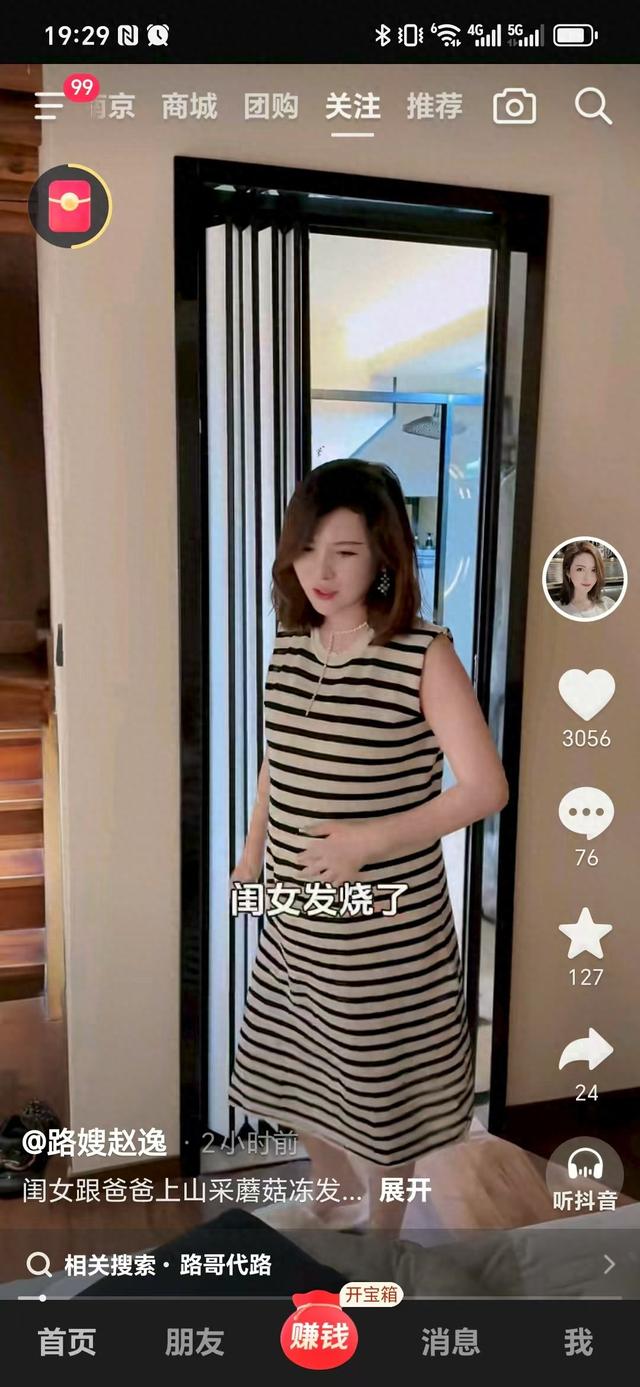Tap the red envelope reward icon

point(69,206)
